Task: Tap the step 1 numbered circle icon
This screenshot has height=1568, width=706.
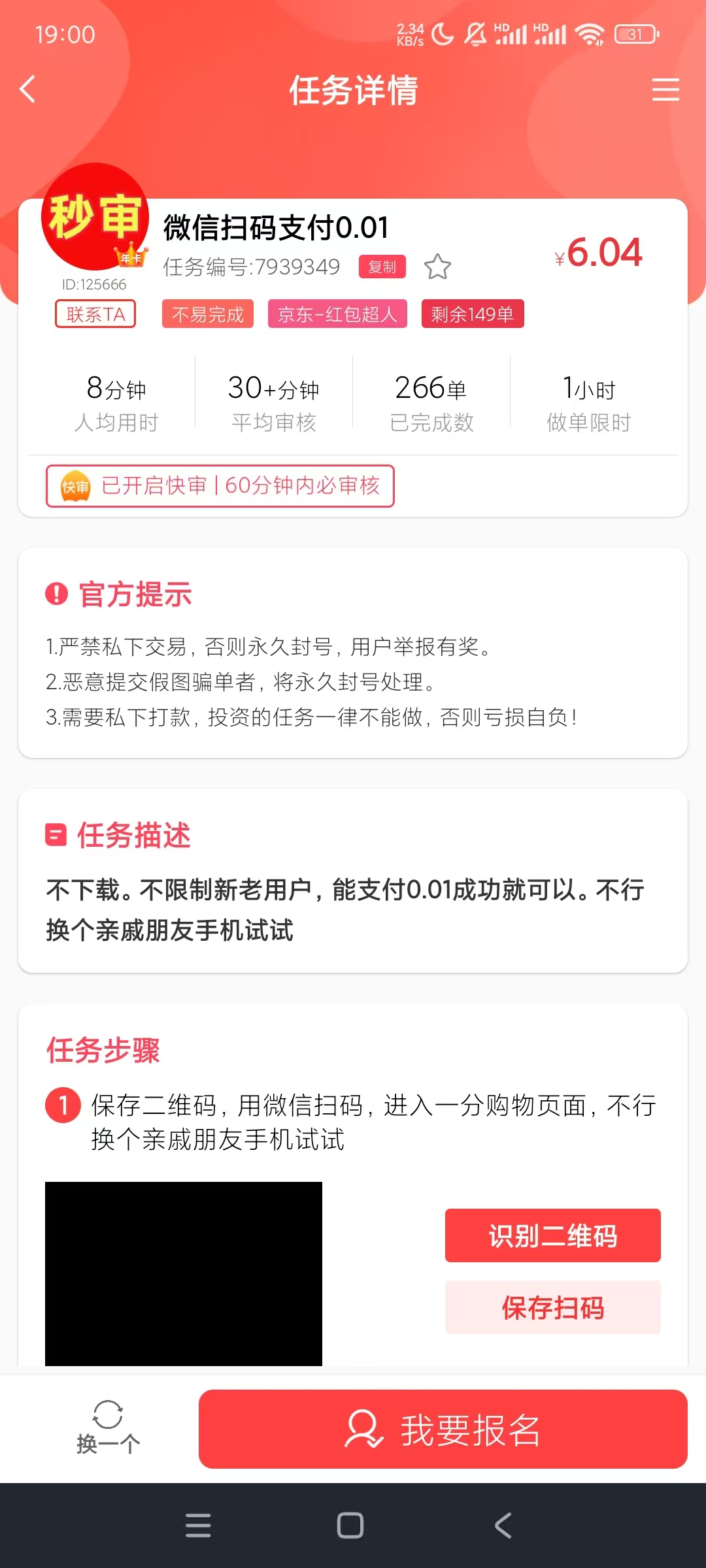Action: pos(62,1105)
